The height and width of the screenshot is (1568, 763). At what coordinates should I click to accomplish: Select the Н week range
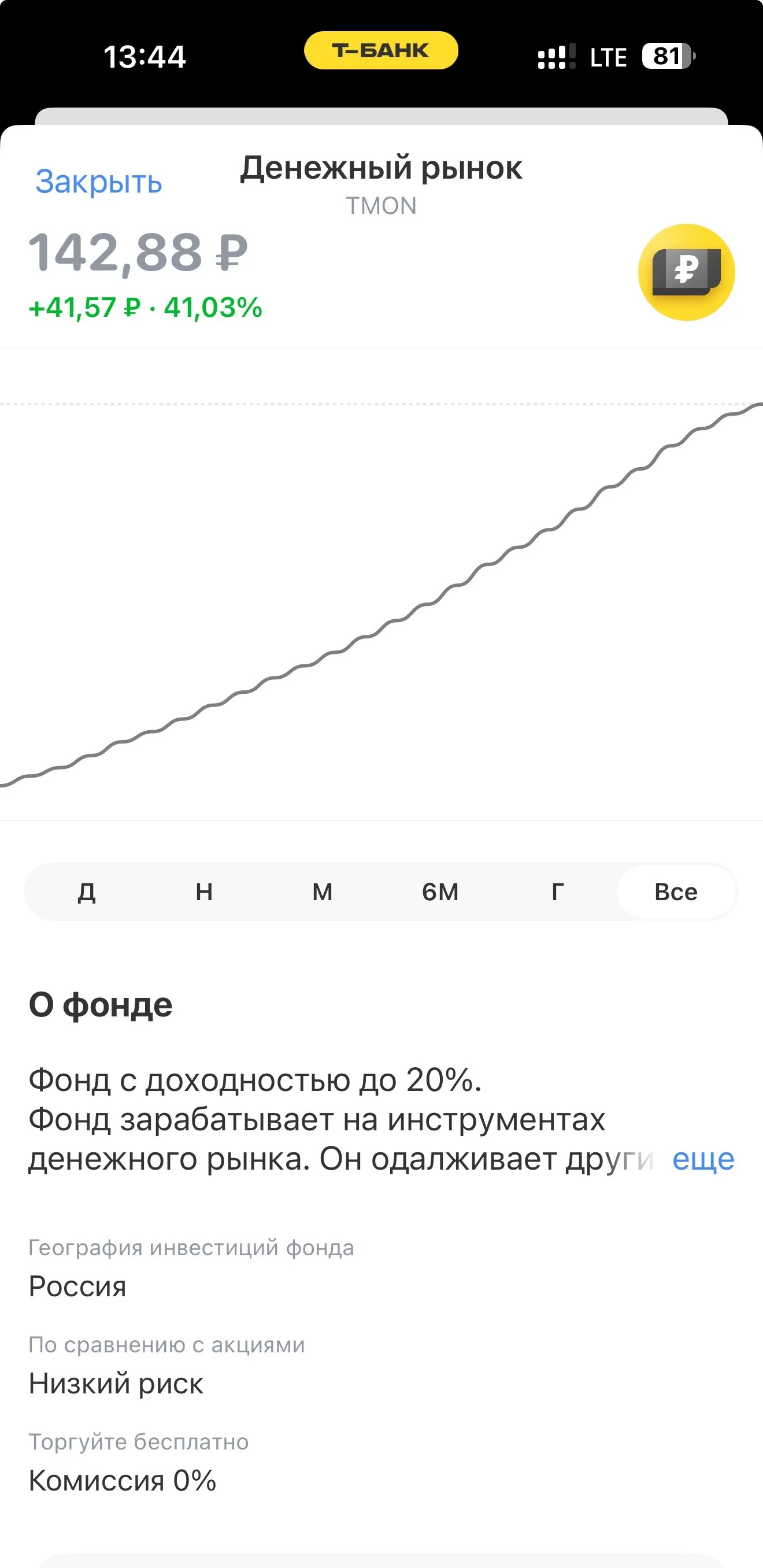pos(205,892)
